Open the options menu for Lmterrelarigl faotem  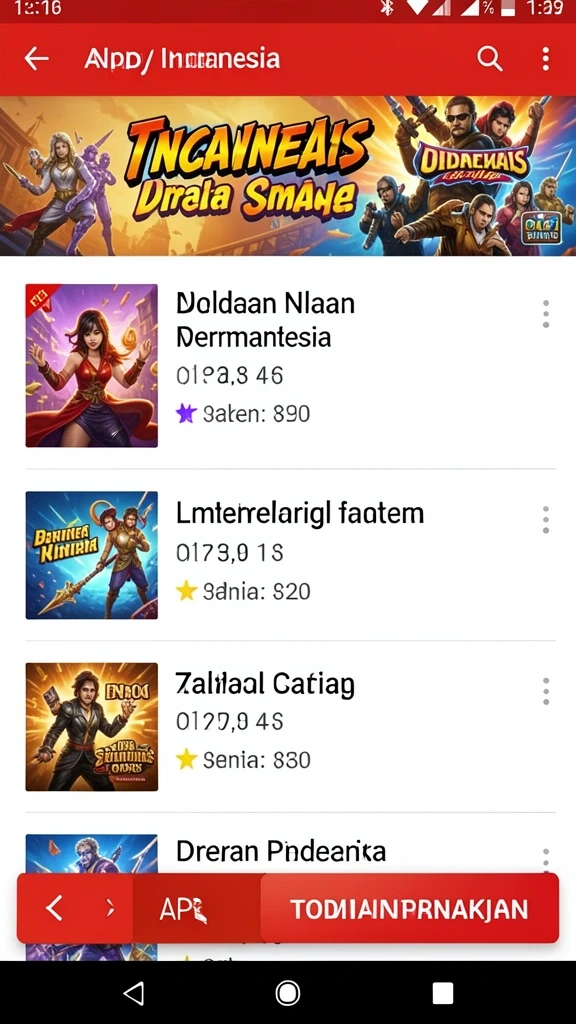click(545, 520)
